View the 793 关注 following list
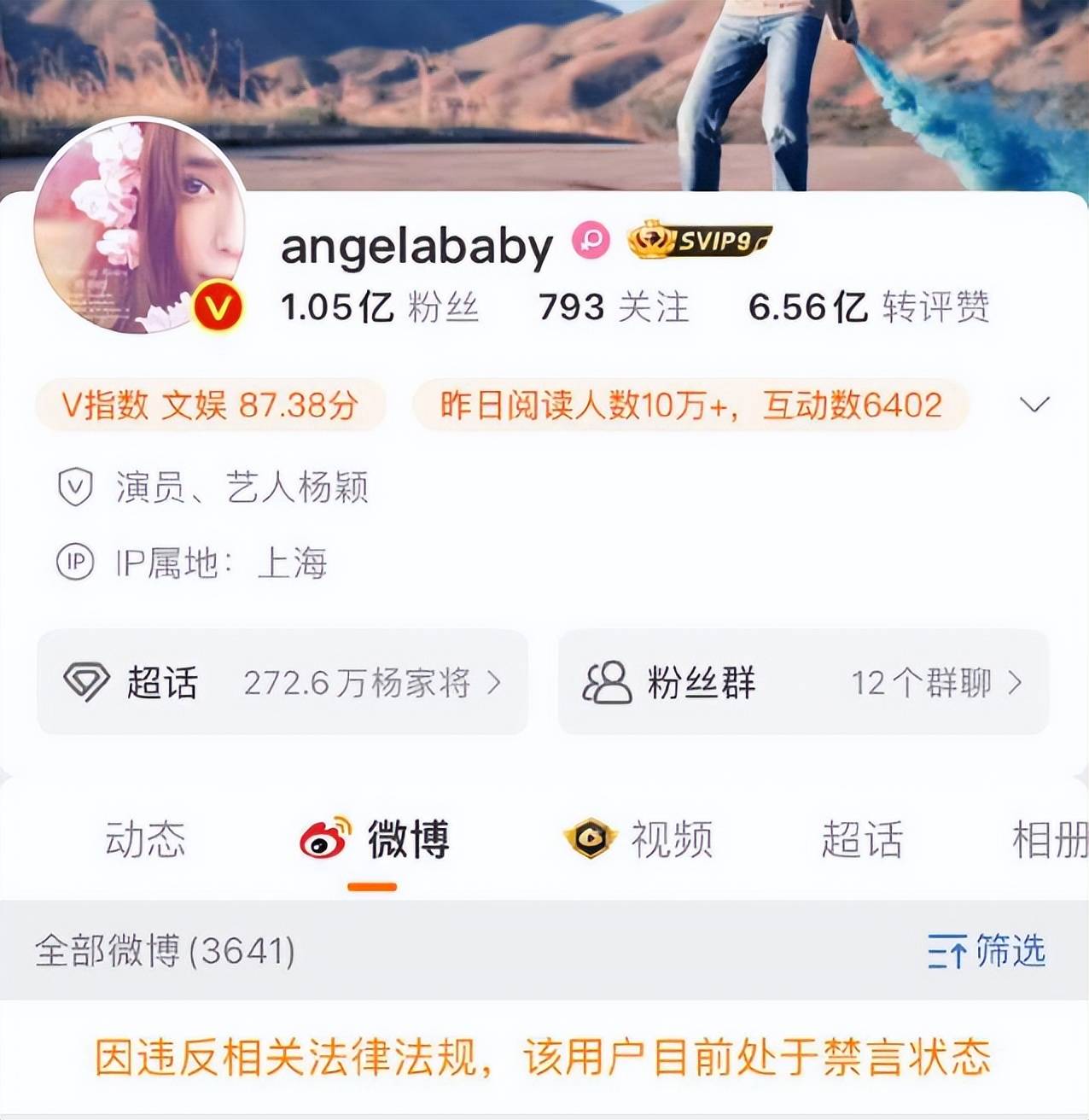 613,307
